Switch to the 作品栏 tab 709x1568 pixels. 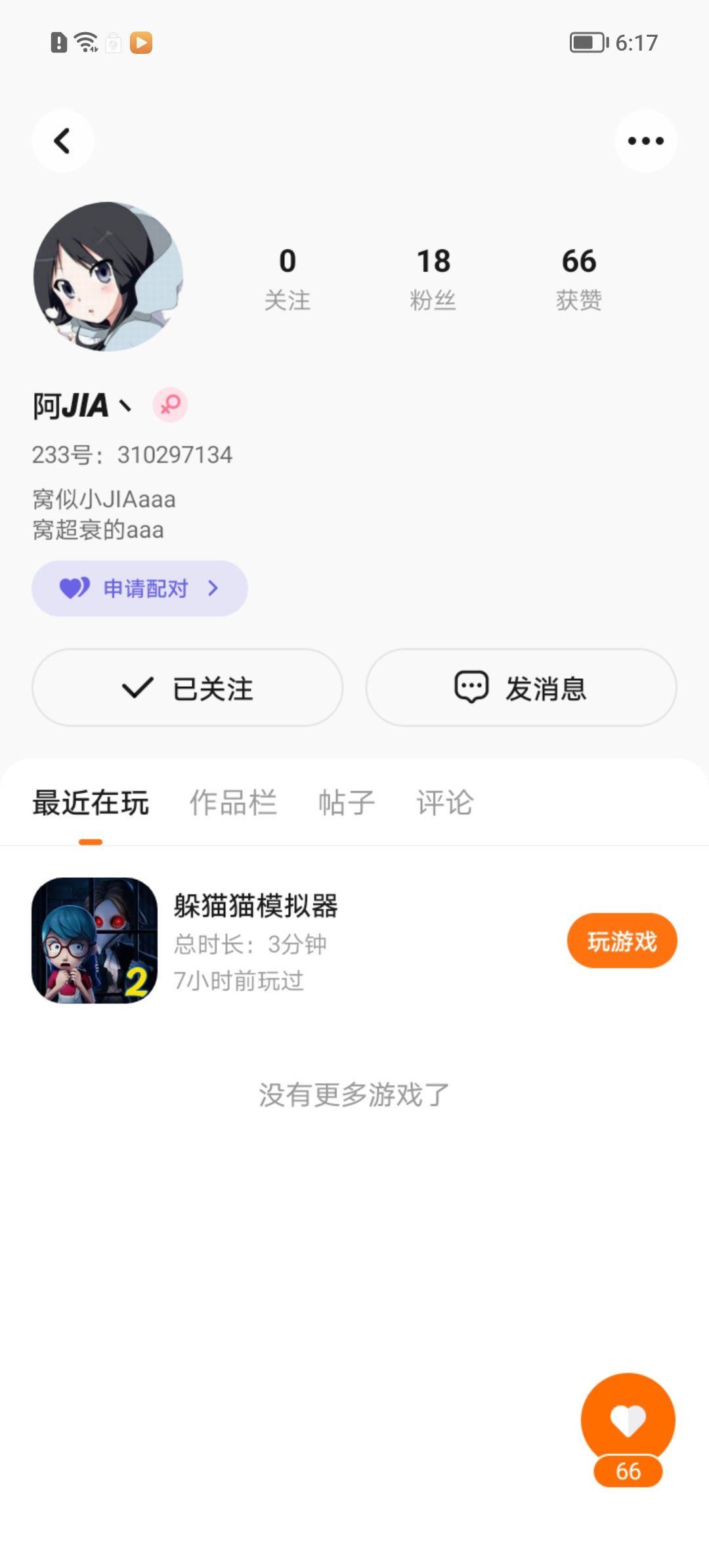(x=233, y=802)
